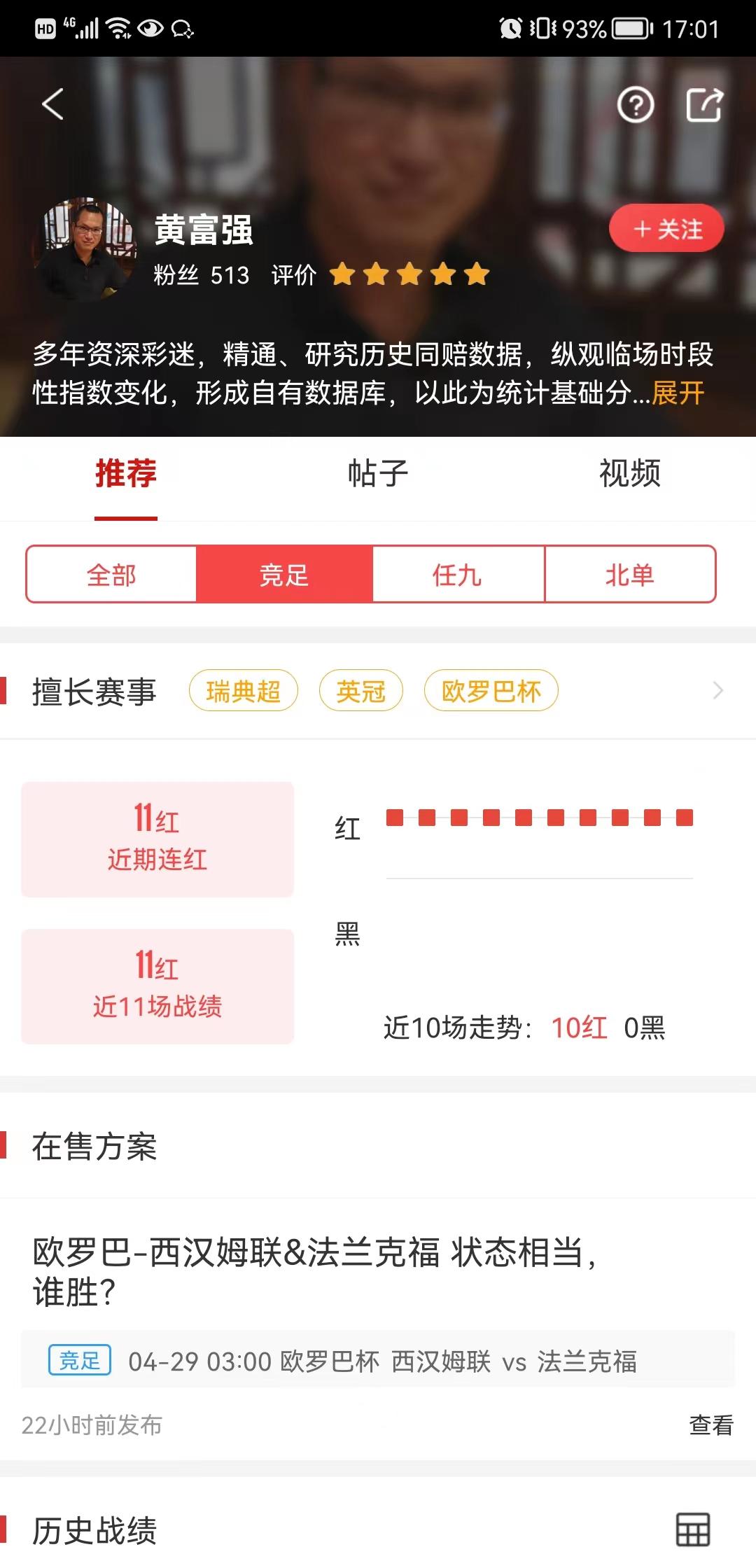This screenshot has width=756, height=1568.
Task: Follow 黄富强 with the 关注 button
Action: (666, 229)
